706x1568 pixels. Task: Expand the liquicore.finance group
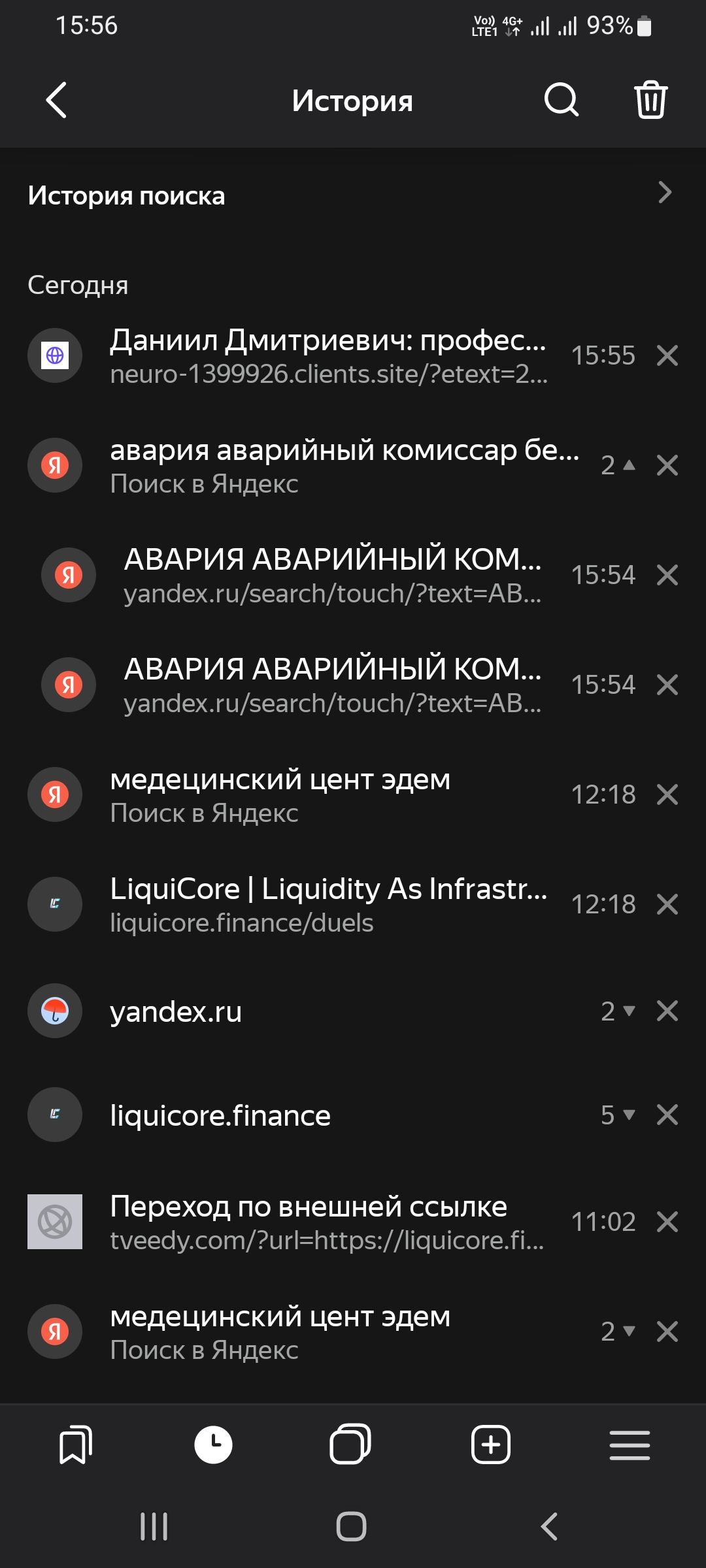[618, 1115]
